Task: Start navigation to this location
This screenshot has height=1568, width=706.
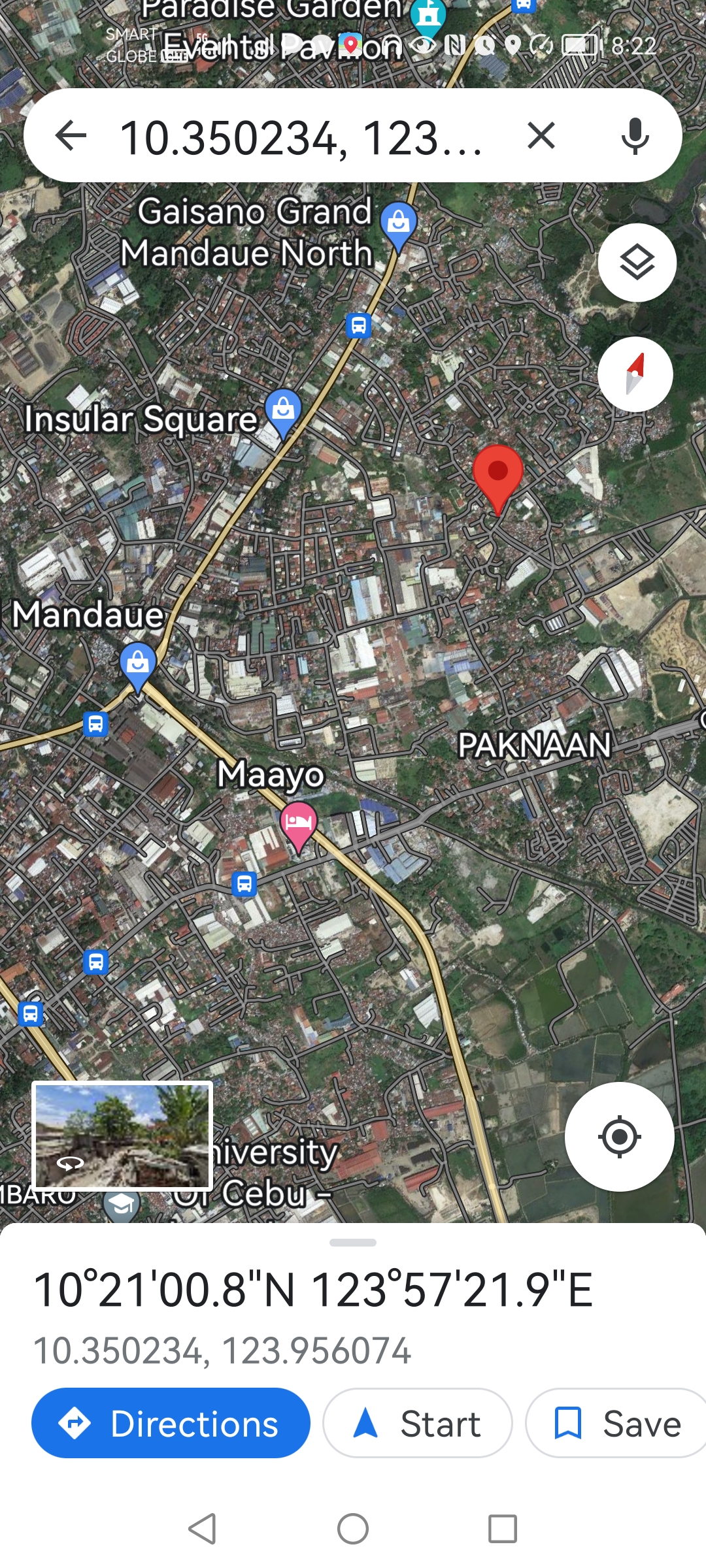Action: coord(418,1423)
